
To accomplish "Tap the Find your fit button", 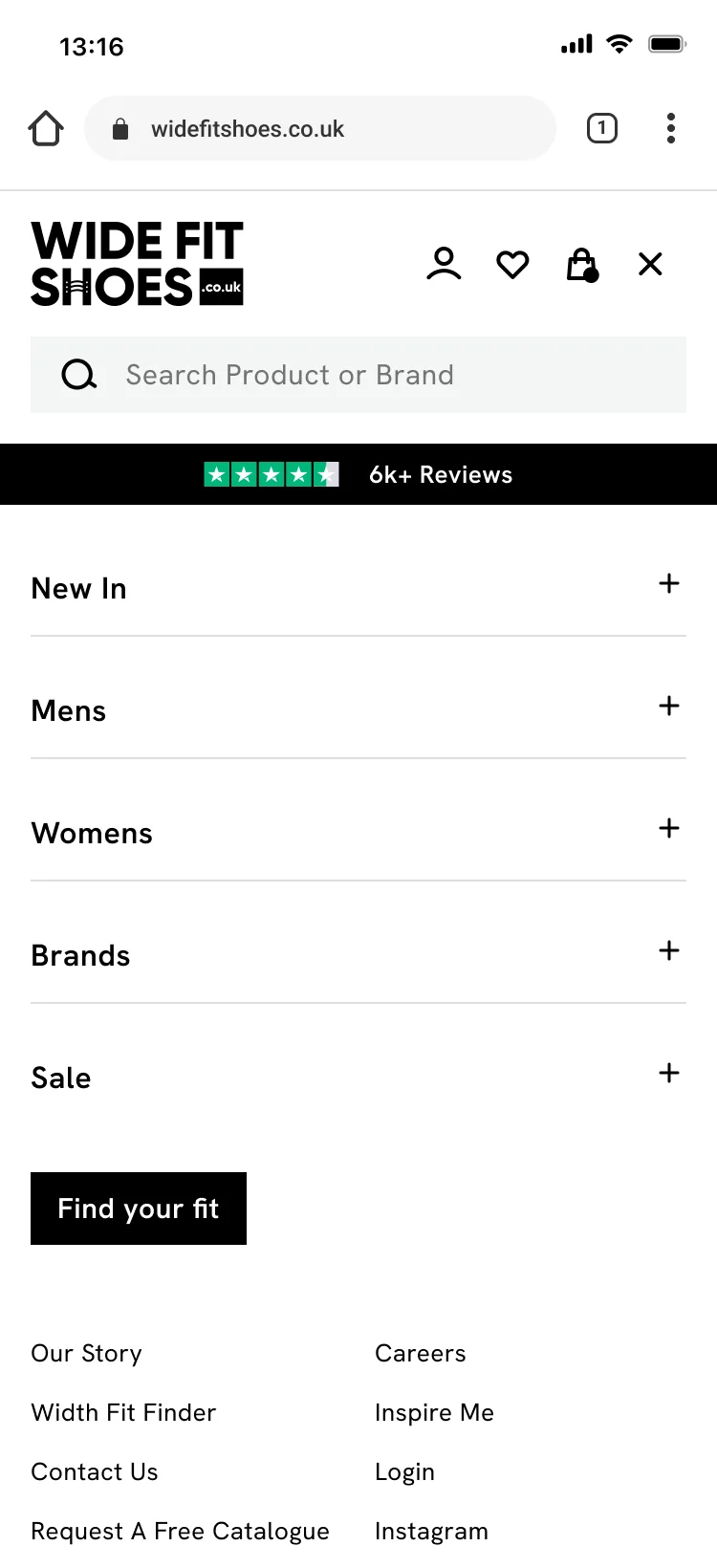I will pyautogui.click(x=139, y=1209).
